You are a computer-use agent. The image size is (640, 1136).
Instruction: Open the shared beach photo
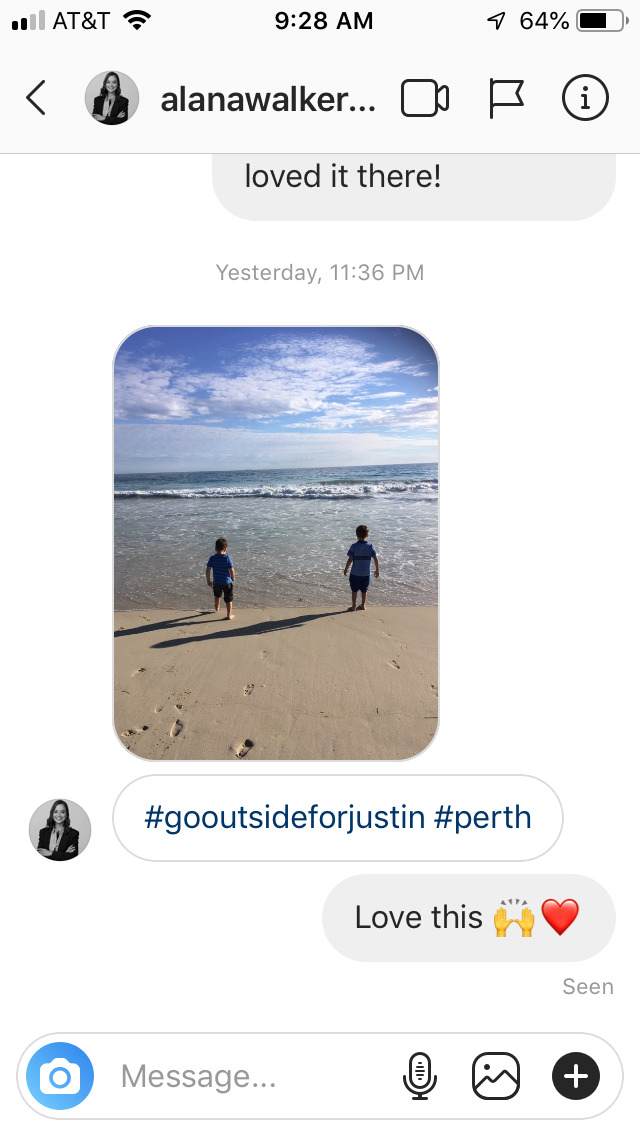pyautogui.click(x=276, y=543)
